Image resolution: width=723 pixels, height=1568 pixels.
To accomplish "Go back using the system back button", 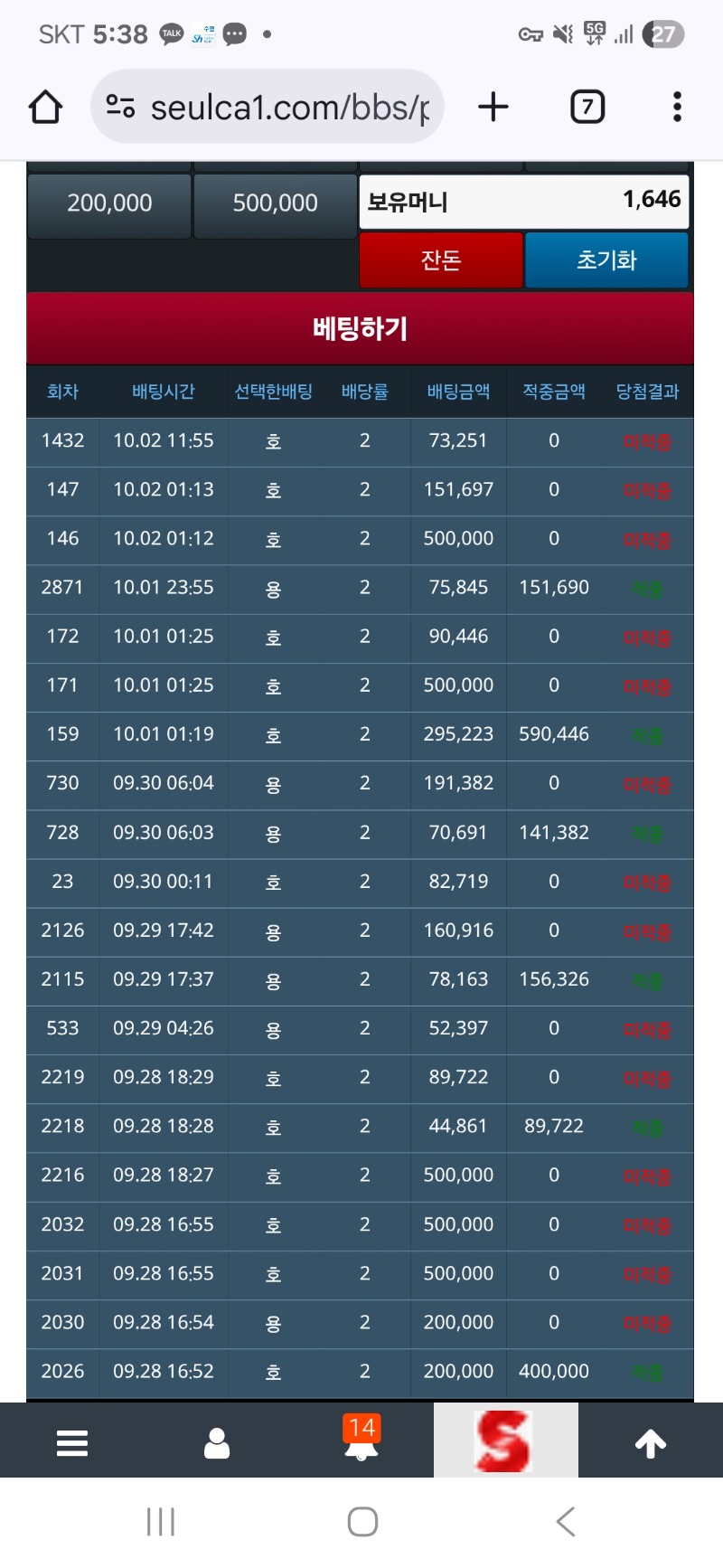I will [566, 1522].
